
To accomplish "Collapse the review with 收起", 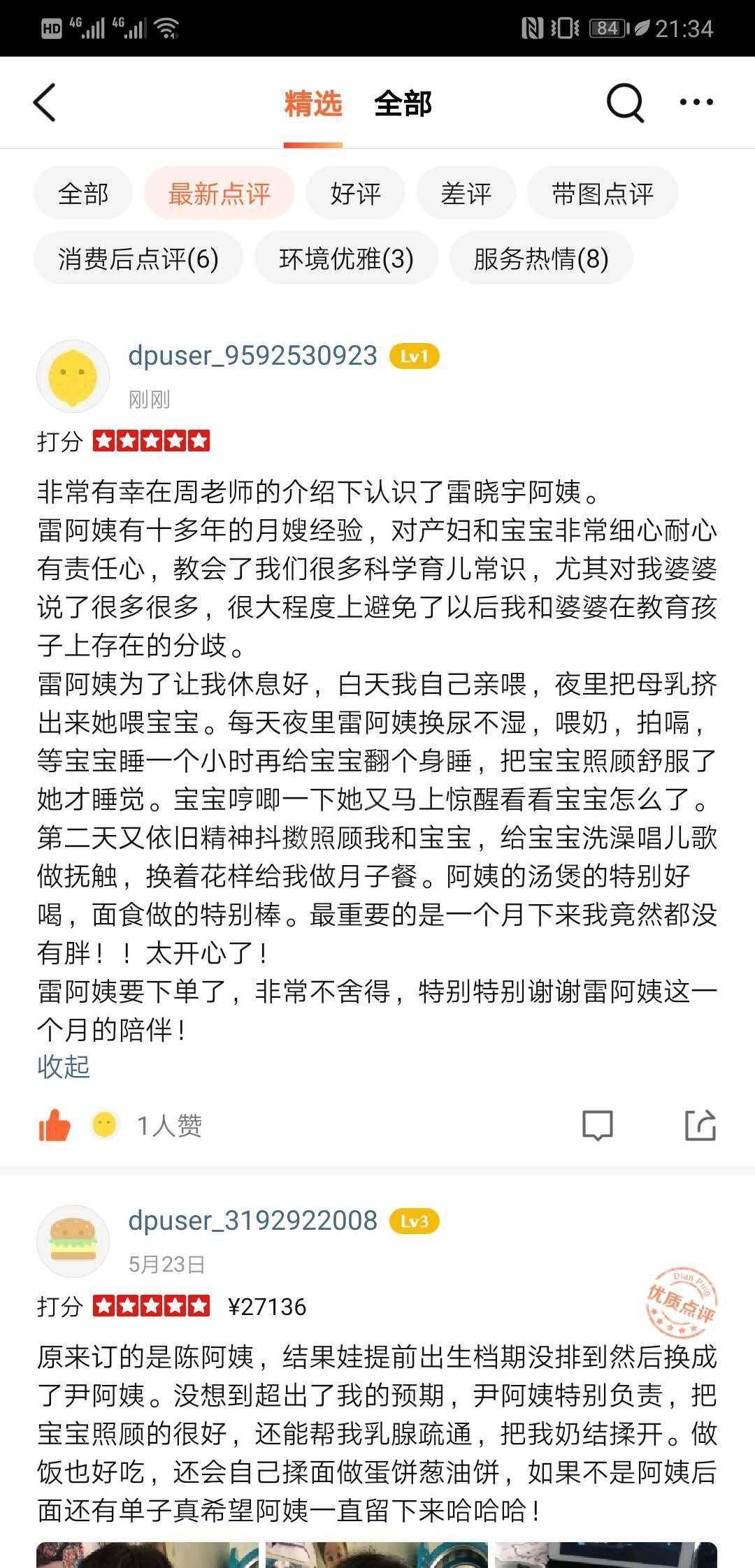I will point(64,1067).
